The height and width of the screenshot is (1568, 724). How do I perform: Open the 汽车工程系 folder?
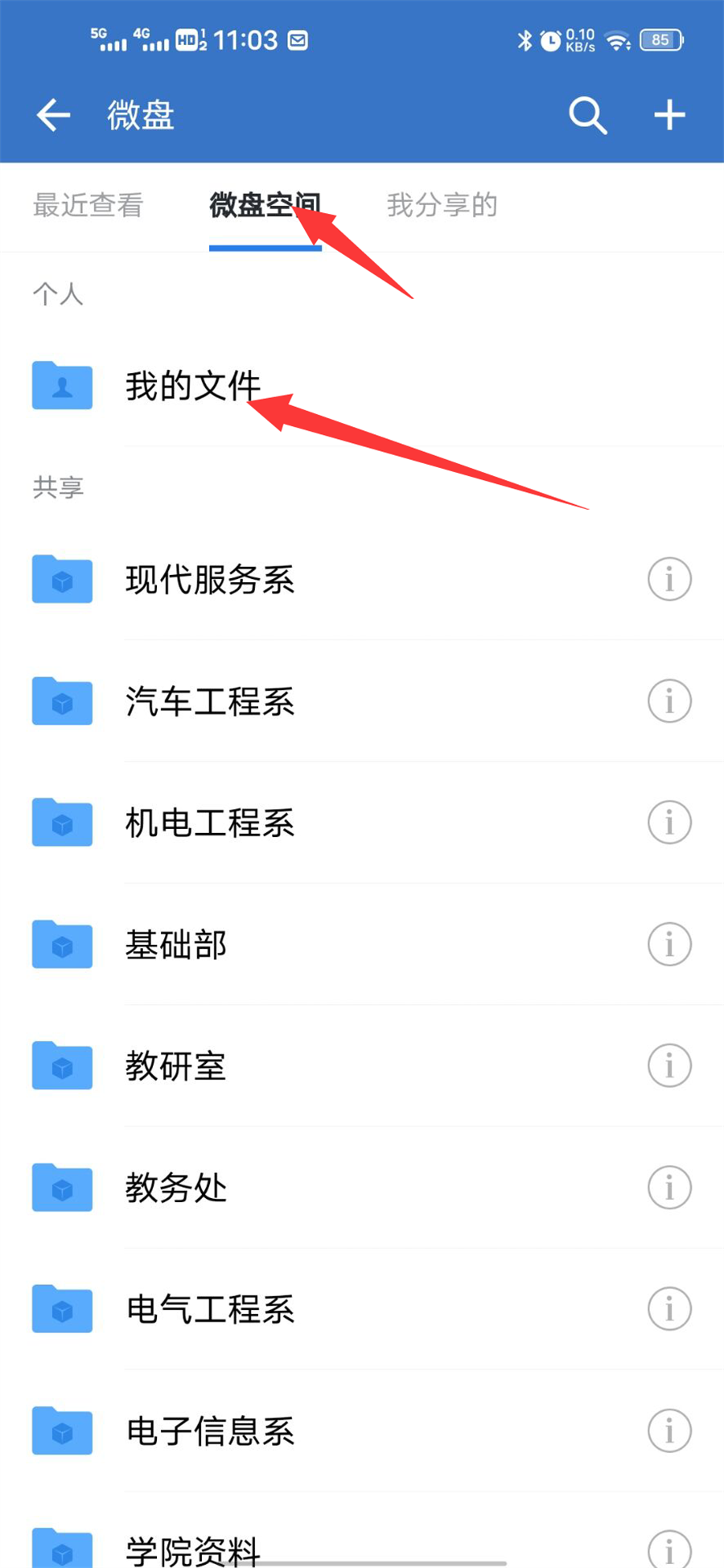pyautogui.click(x=209, y=701)
